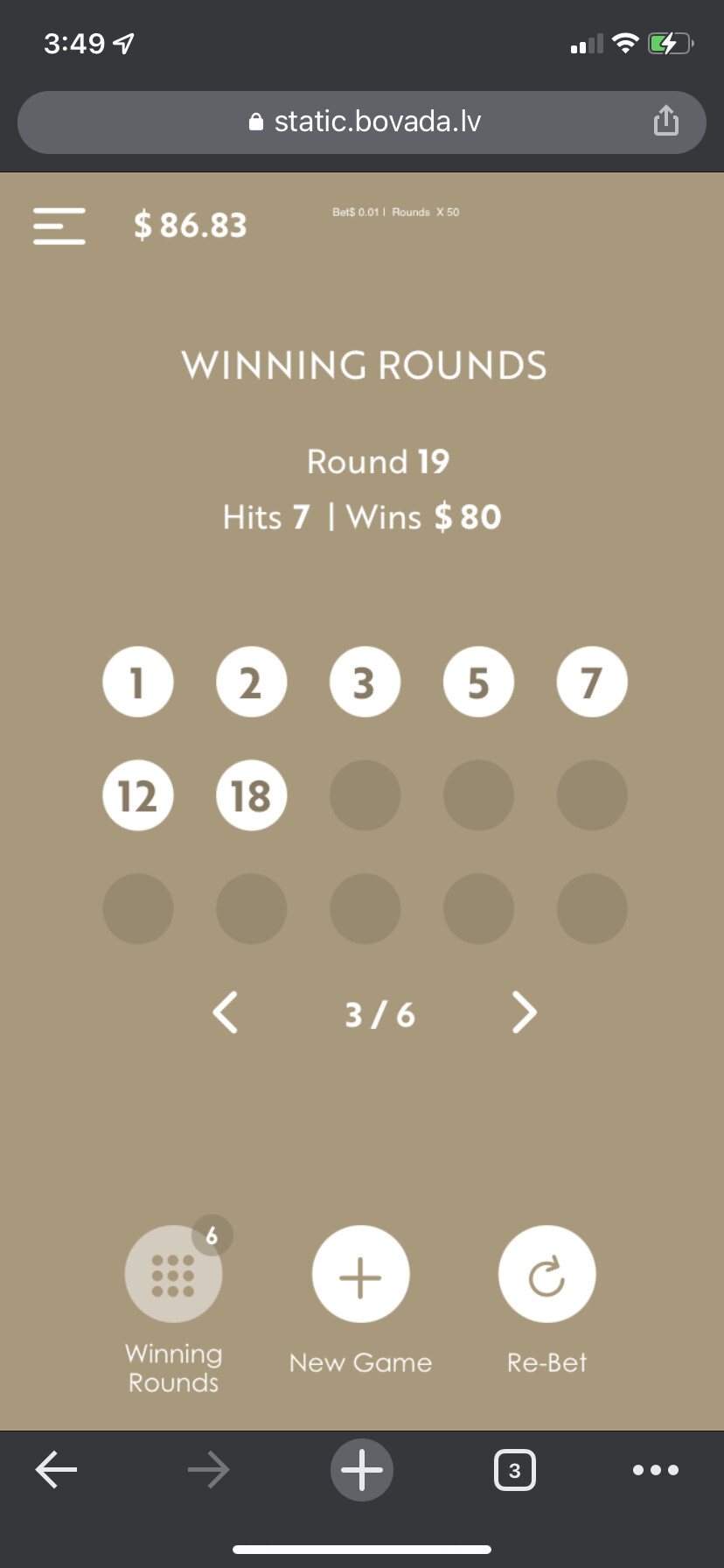The height and width of the screenshot is (1568, 724).
Task: Tap Re-Bet to repeat wager
Action: (546, 1274)
